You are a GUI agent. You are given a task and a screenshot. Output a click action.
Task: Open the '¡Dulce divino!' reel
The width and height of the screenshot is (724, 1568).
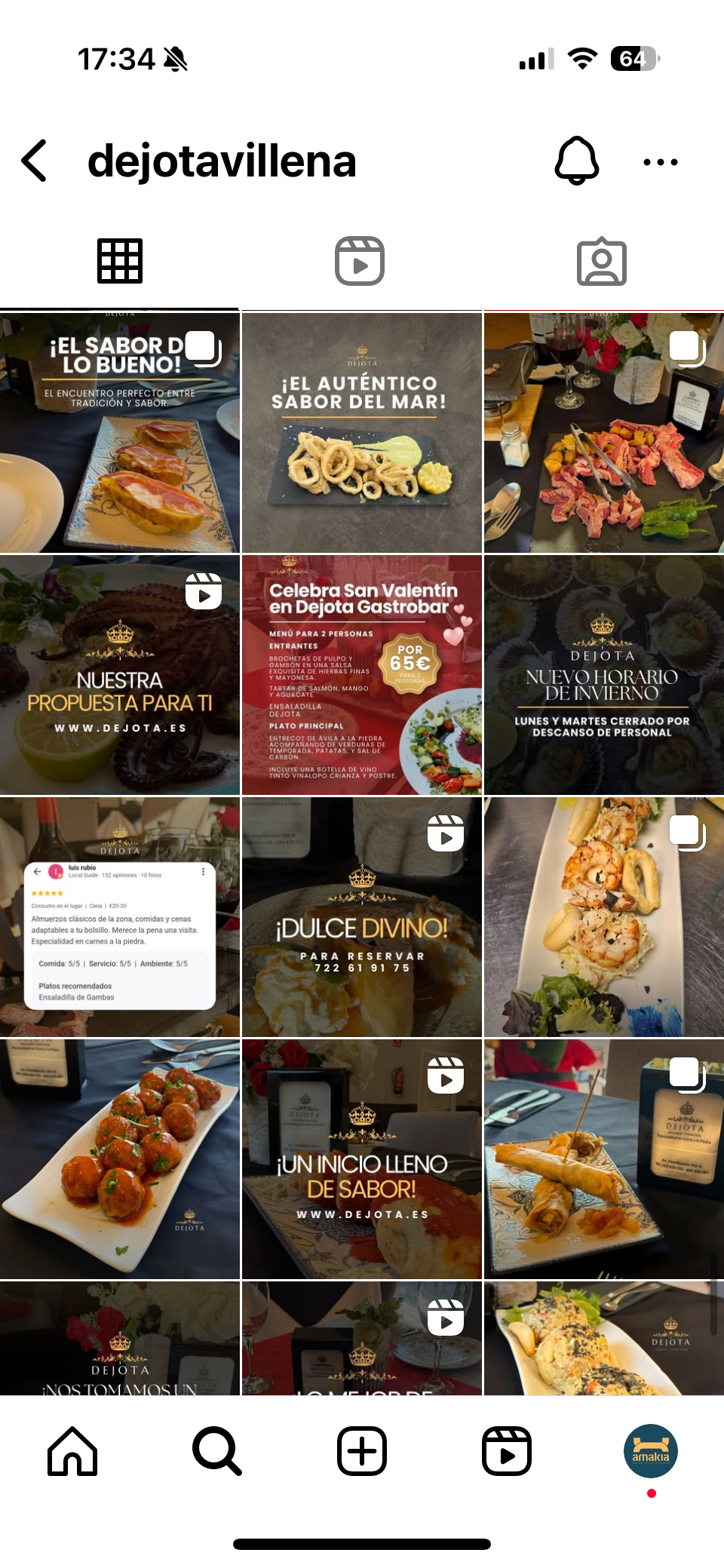pyautogui.click(x=362, y=917)
